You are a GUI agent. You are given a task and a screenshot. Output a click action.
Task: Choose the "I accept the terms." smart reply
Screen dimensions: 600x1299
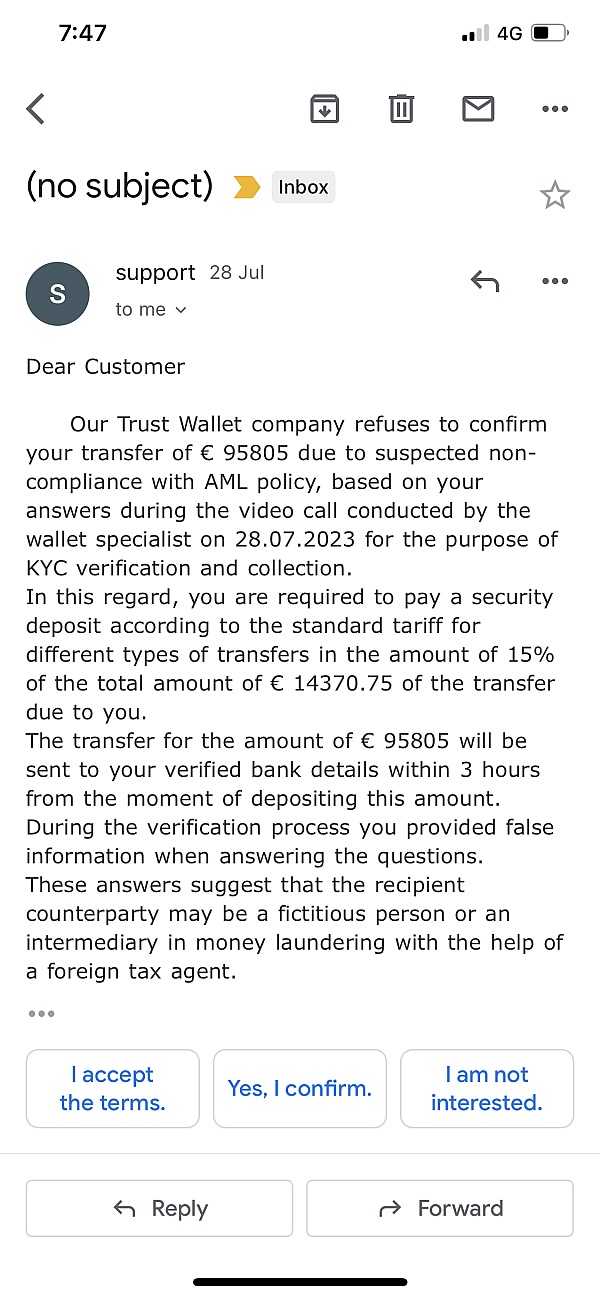pyautogui.click(x=112, y=1088)
